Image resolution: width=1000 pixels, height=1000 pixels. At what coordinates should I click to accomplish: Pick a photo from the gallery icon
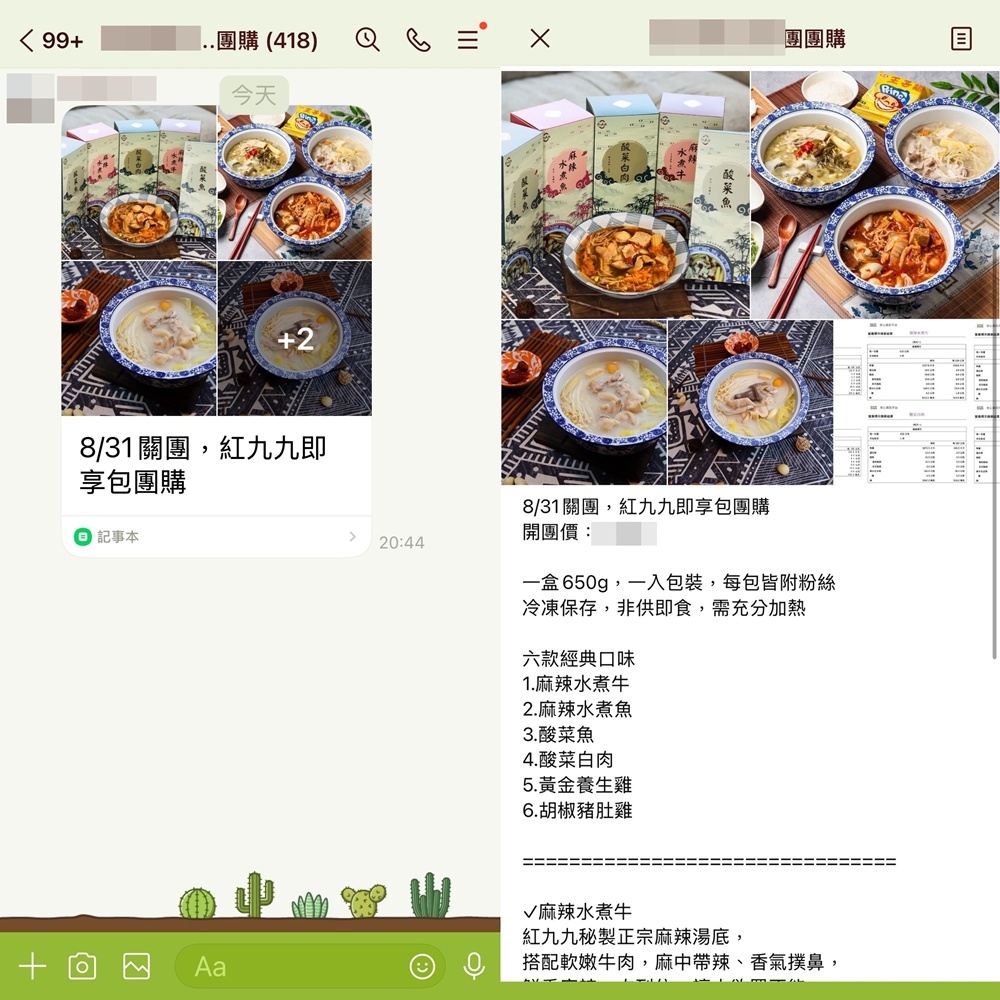point(136,965)
